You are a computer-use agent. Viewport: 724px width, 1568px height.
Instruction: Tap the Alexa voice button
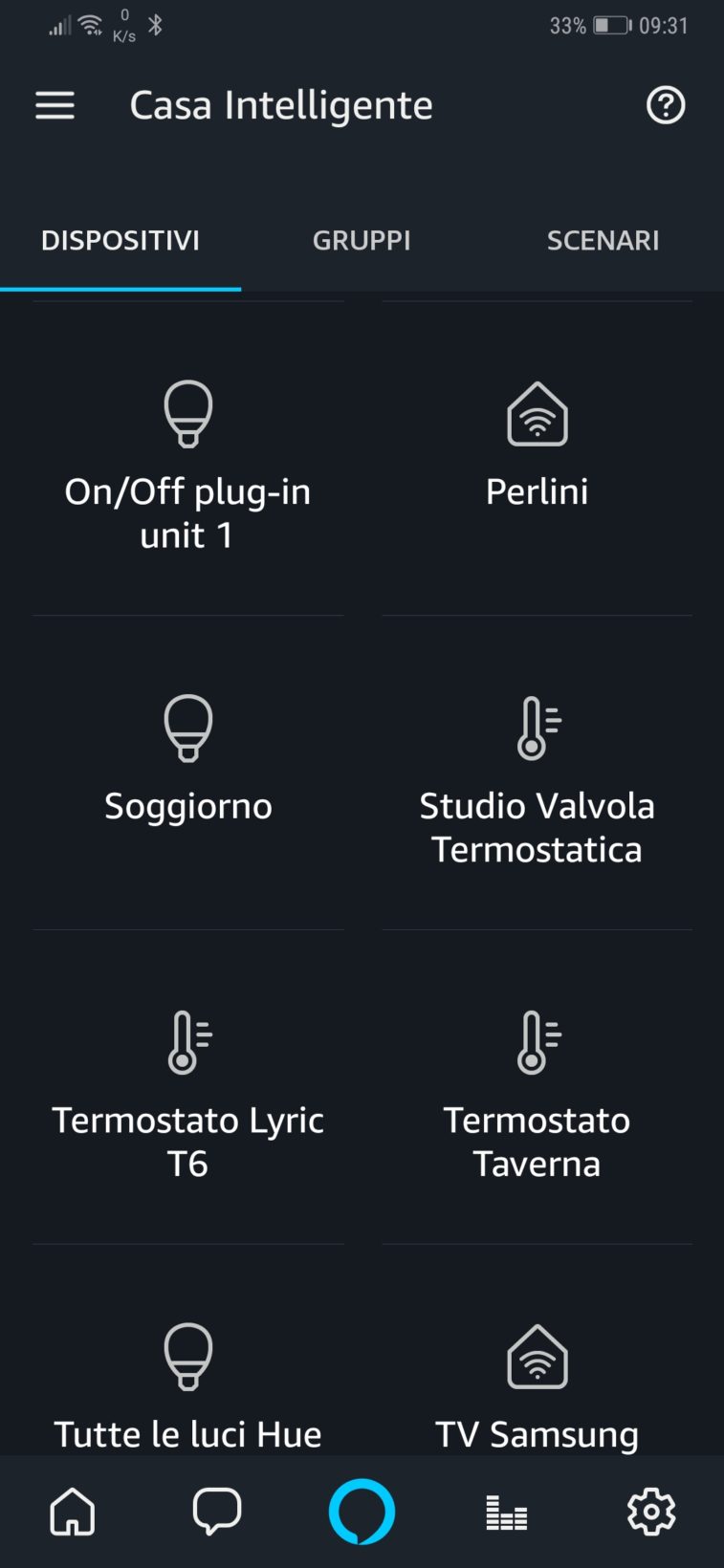[x=362, y=1512]
